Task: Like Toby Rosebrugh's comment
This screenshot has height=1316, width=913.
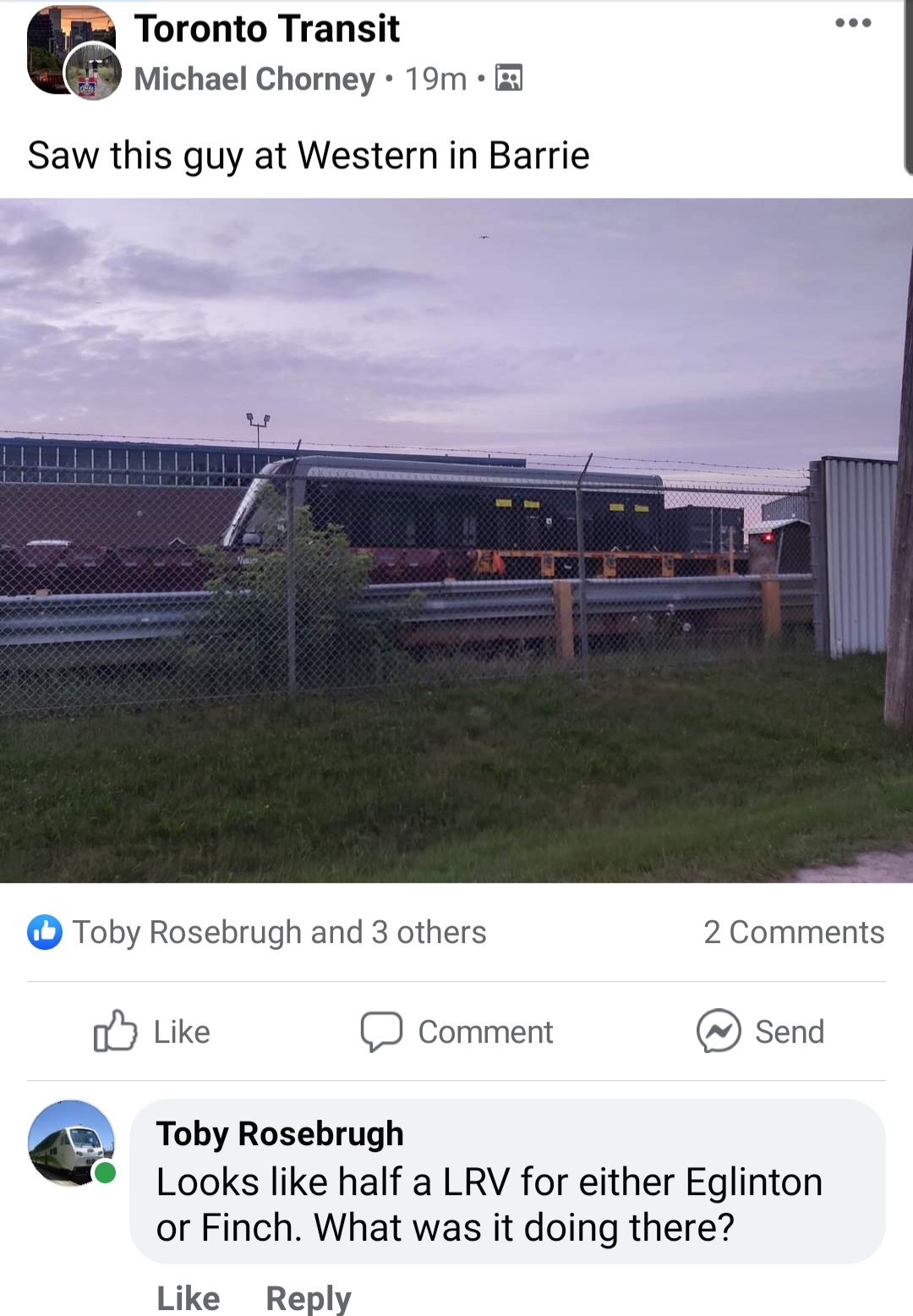Action: coord(188,1297)
